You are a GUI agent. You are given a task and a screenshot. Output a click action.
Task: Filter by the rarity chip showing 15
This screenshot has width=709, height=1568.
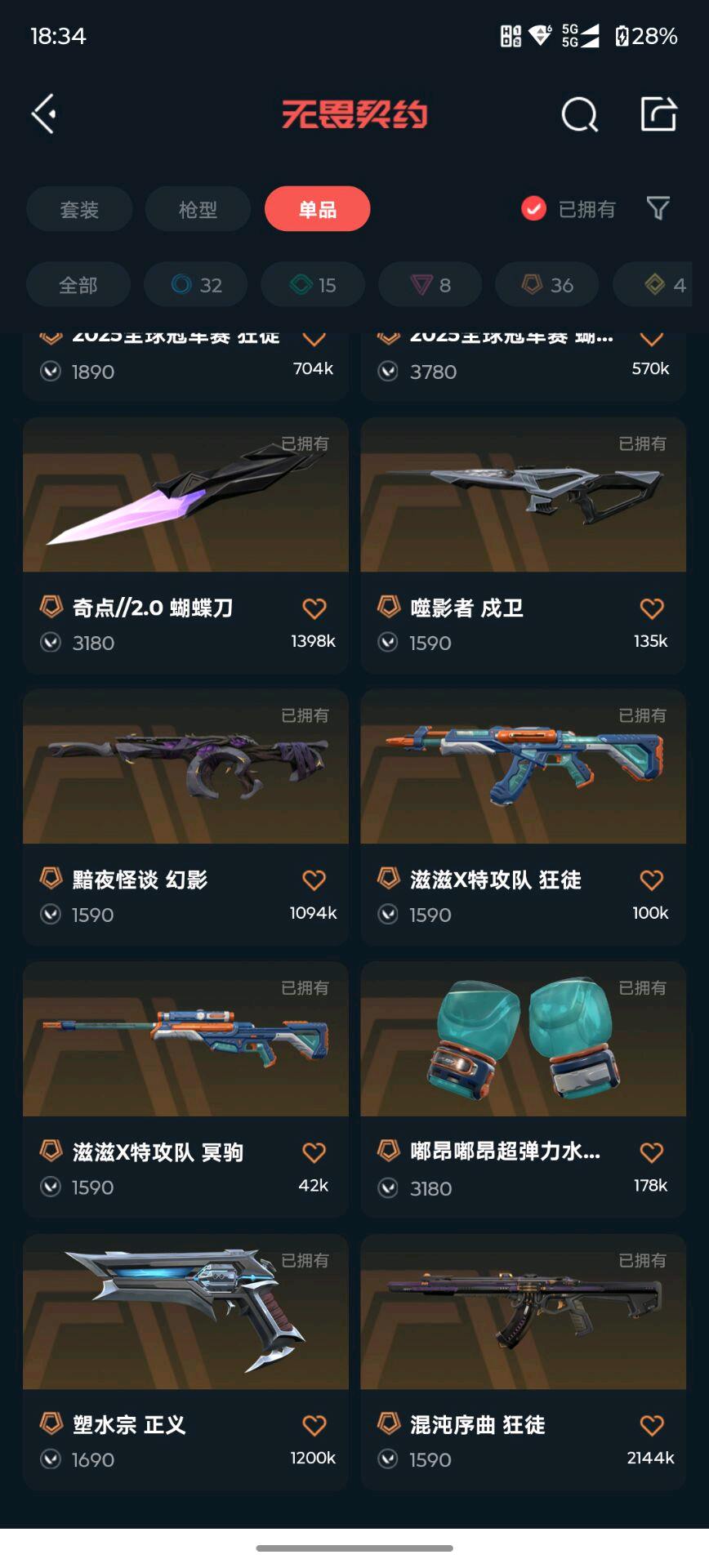313,284
